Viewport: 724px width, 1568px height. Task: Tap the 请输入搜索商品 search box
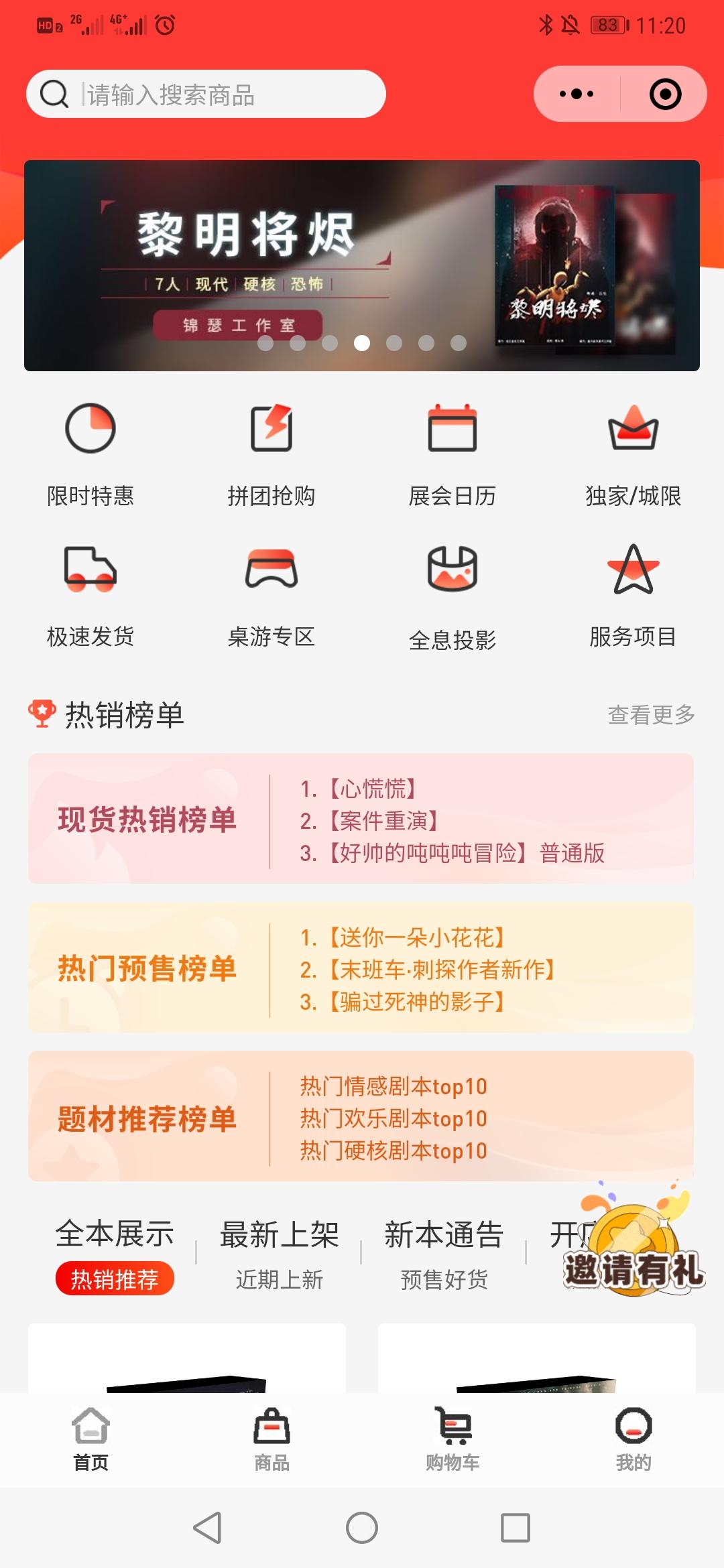click(x=206, y=94)
